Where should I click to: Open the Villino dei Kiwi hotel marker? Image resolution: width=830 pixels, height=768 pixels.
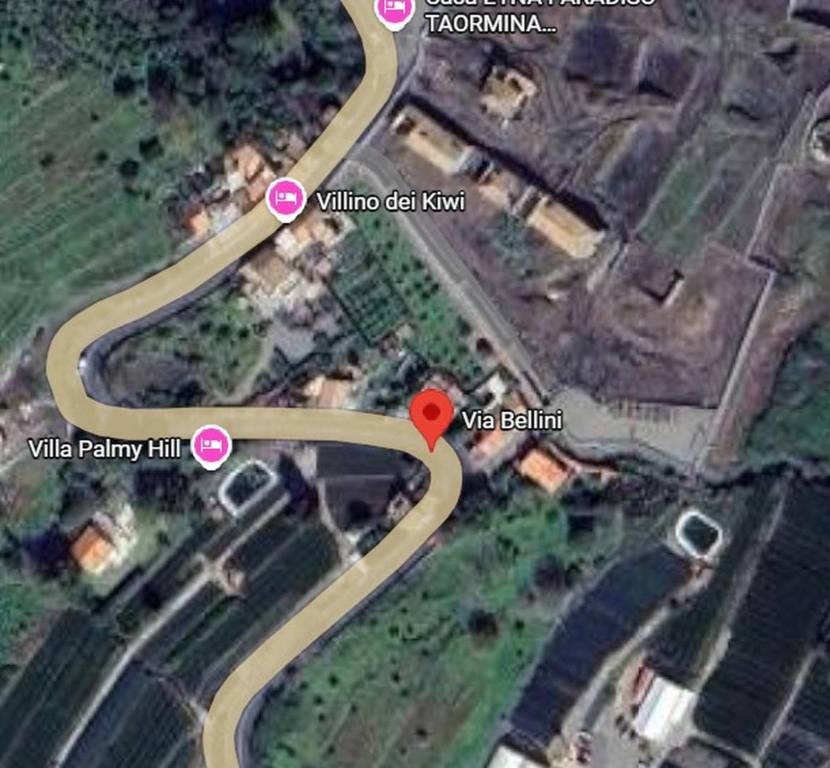pos(287,198)
